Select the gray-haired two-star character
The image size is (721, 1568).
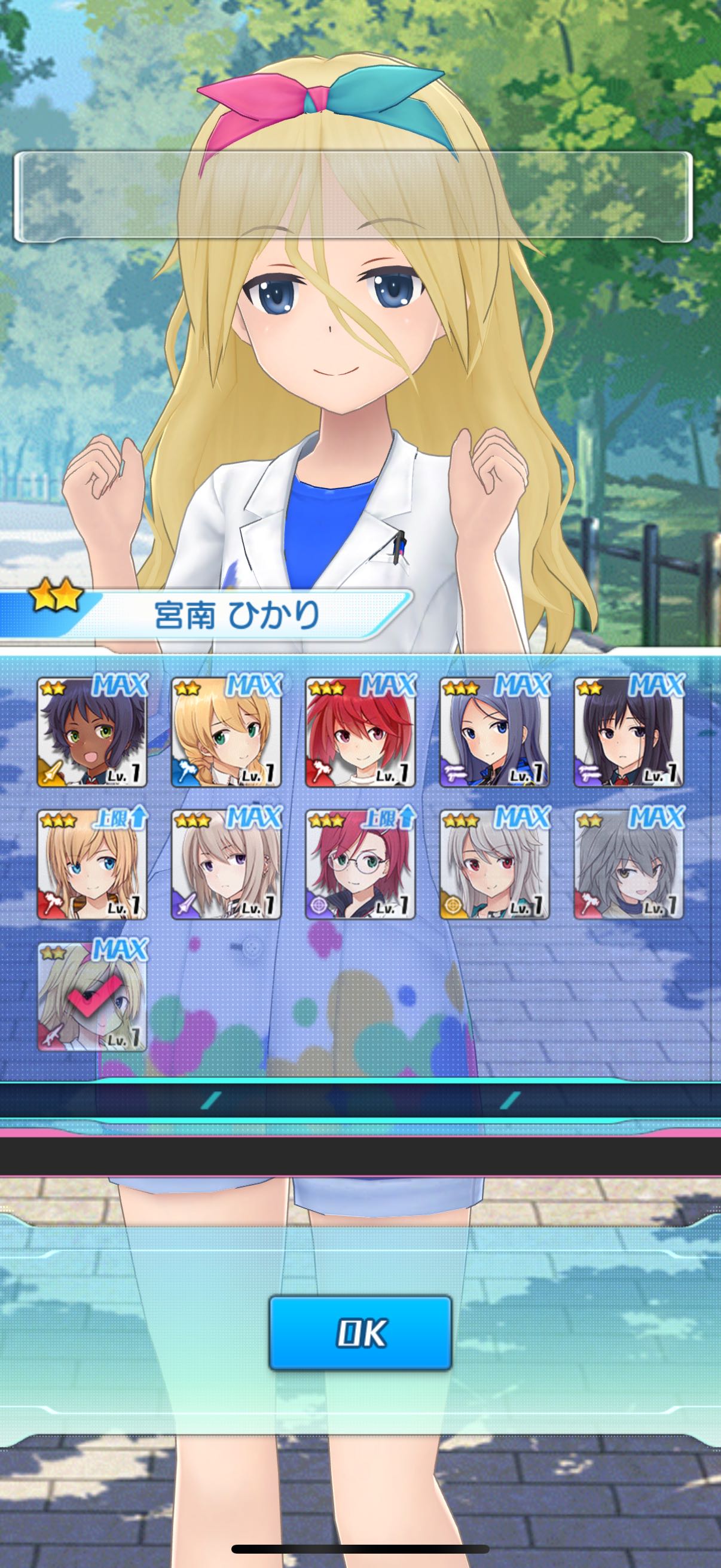628,864
